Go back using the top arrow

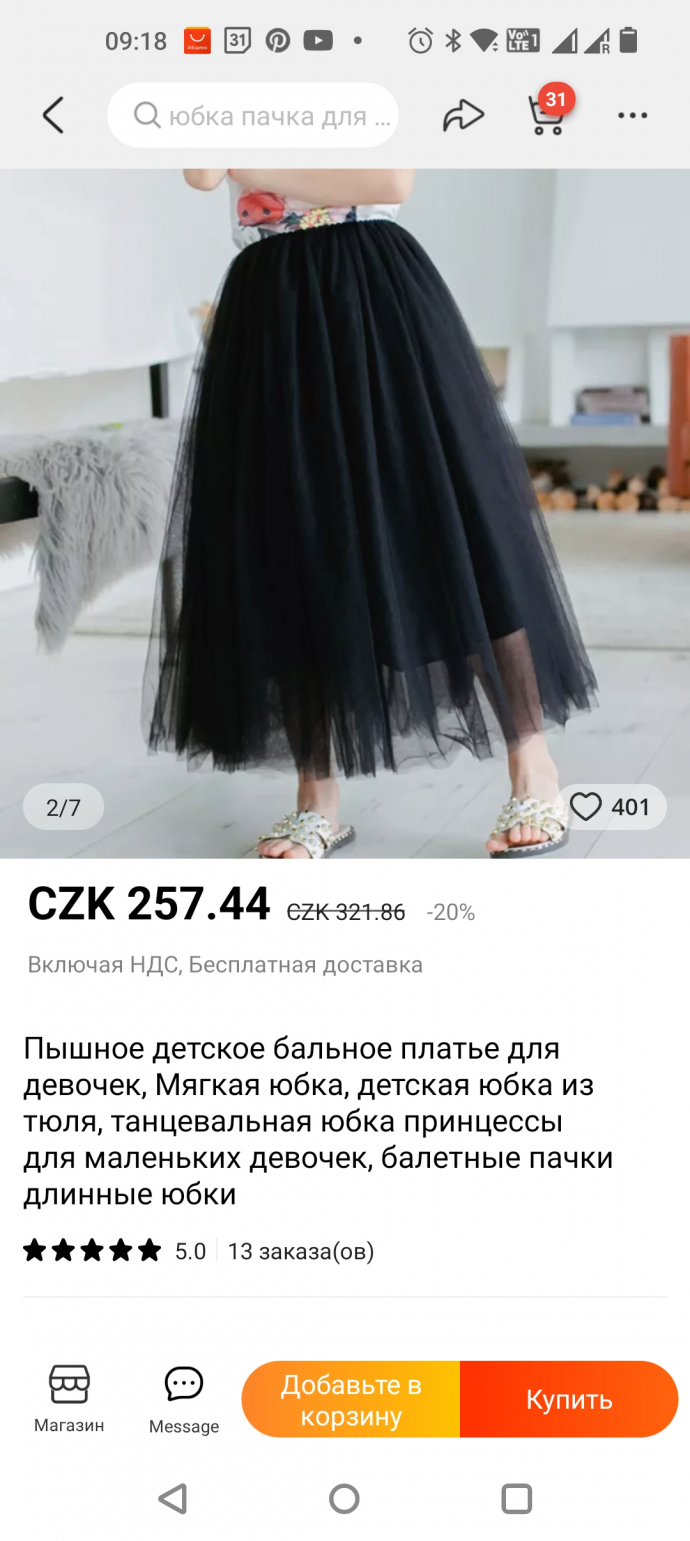tap(53, 116)
